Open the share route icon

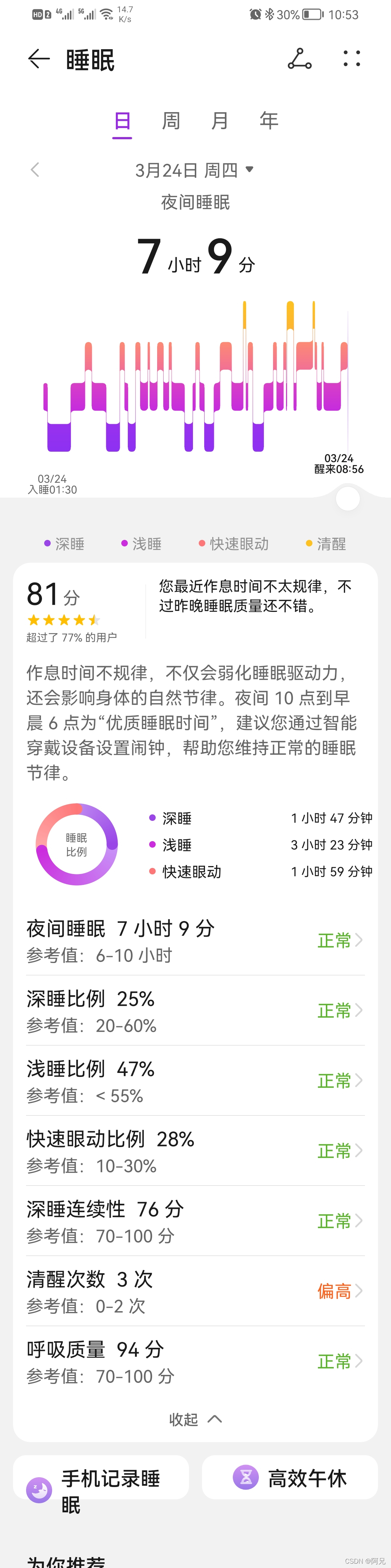click(299, 59)
